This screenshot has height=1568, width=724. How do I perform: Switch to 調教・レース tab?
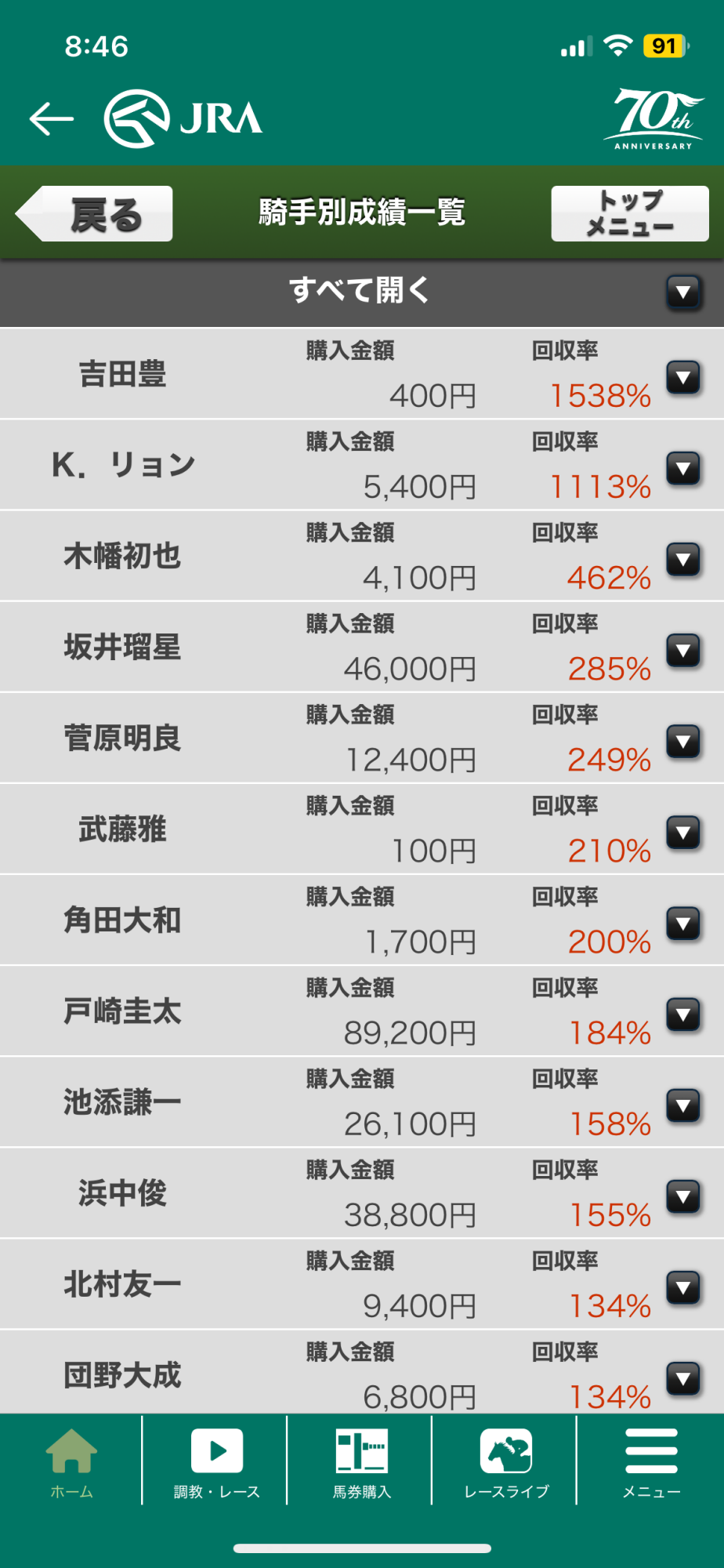point(216,1461)
